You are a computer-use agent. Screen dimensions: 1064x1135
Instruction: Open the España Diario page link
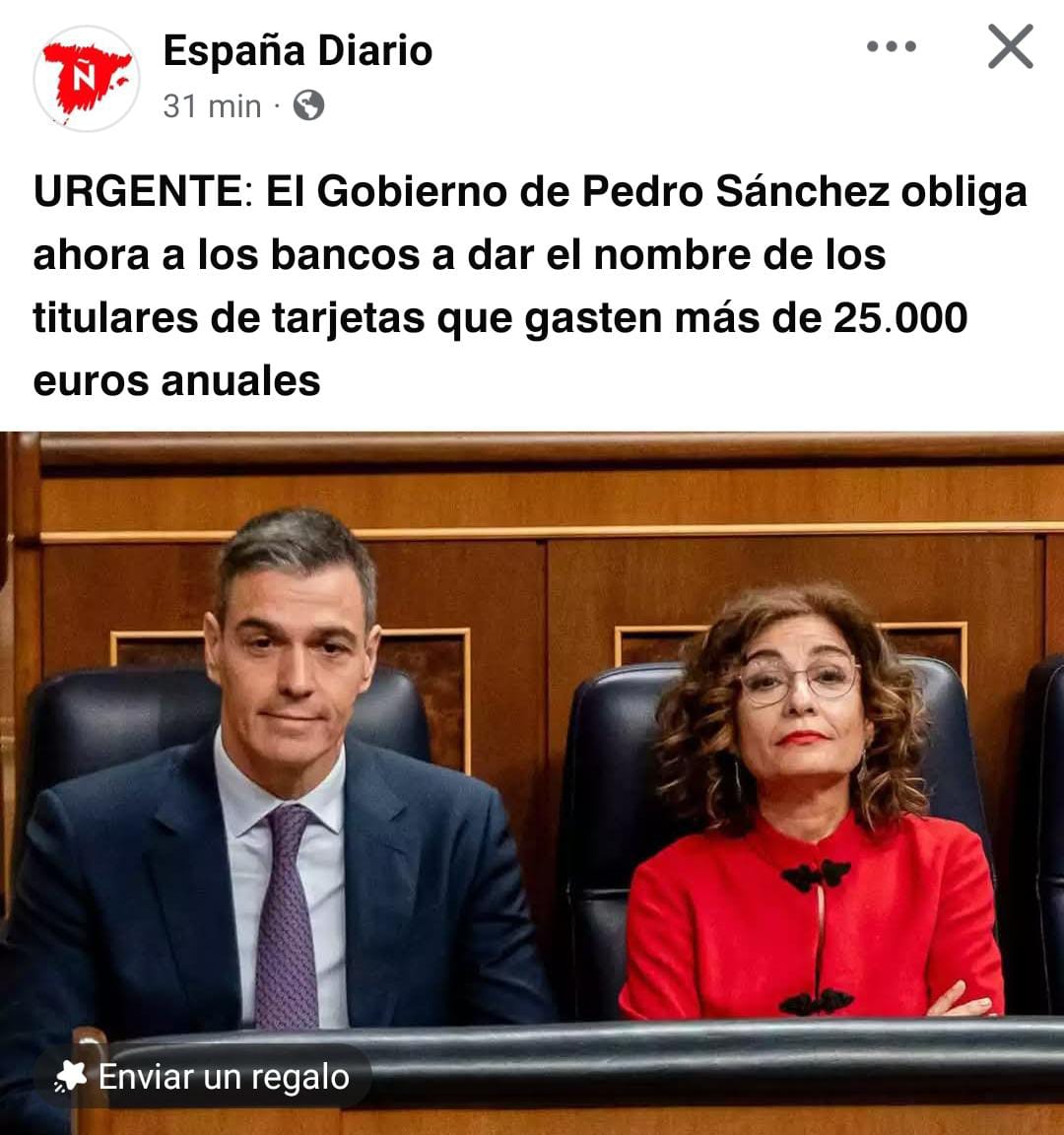[x=296, y=53]
